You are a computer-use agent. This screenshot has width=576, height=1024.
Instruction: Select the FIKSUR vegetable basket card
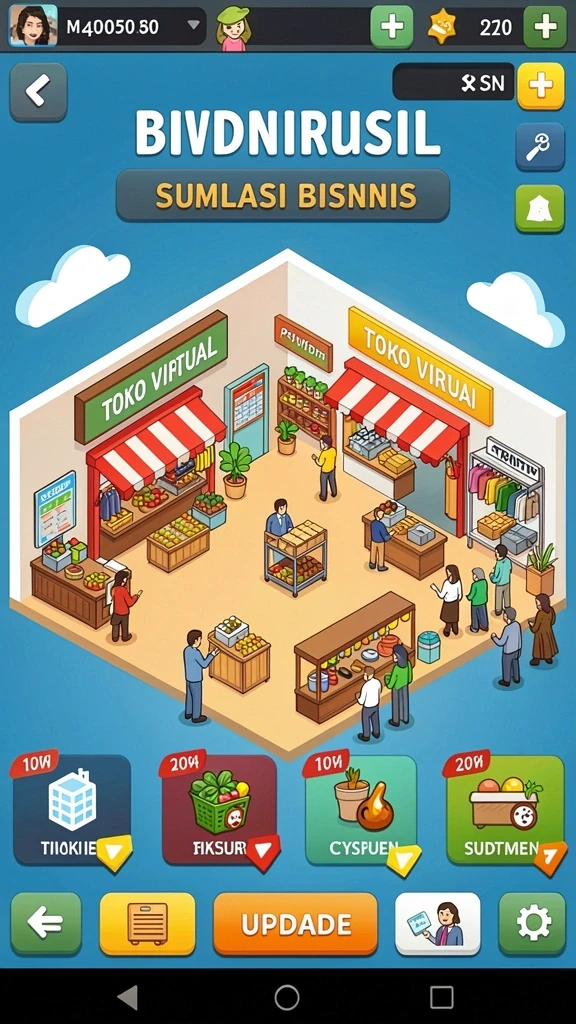[219, 810]
